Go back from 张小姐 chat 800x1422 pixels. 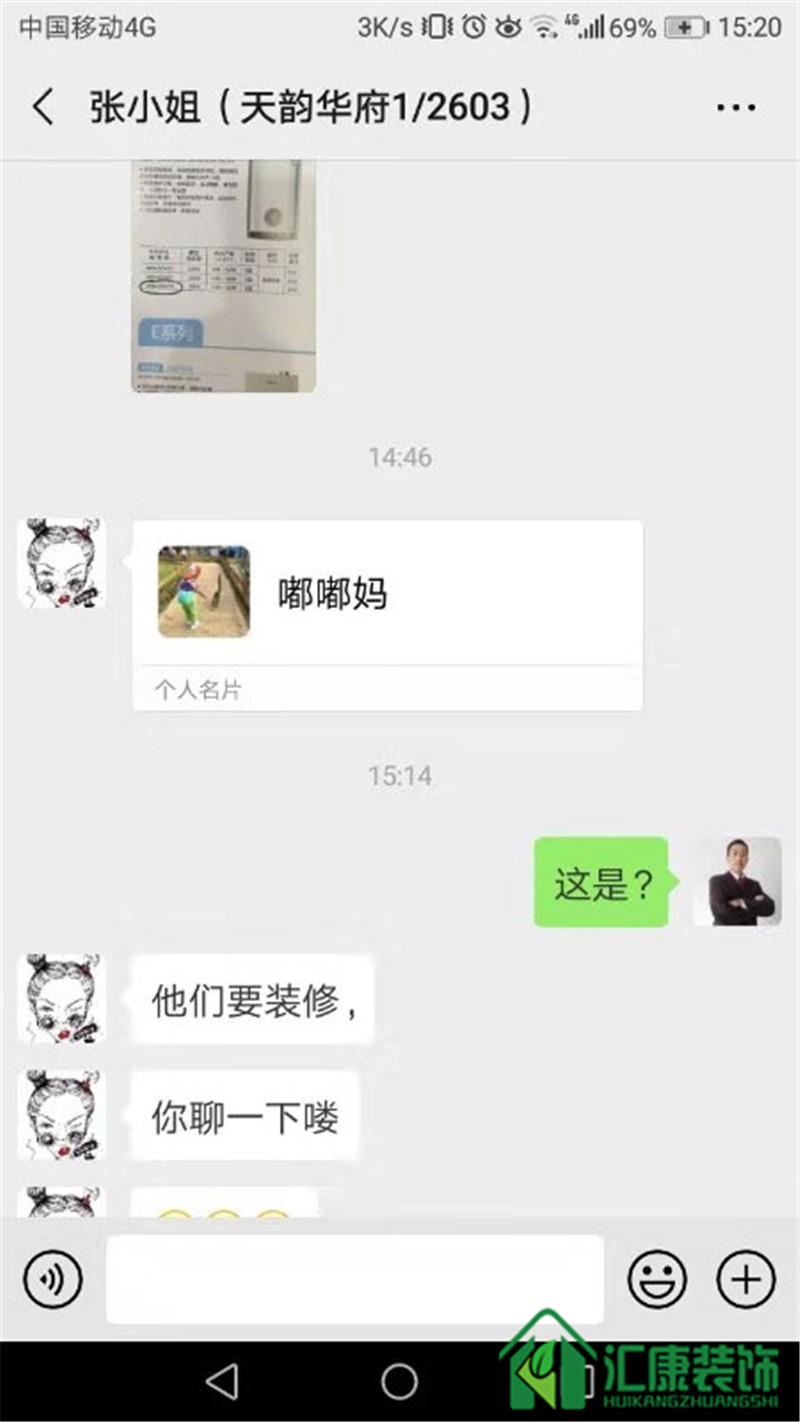(43, 107)
